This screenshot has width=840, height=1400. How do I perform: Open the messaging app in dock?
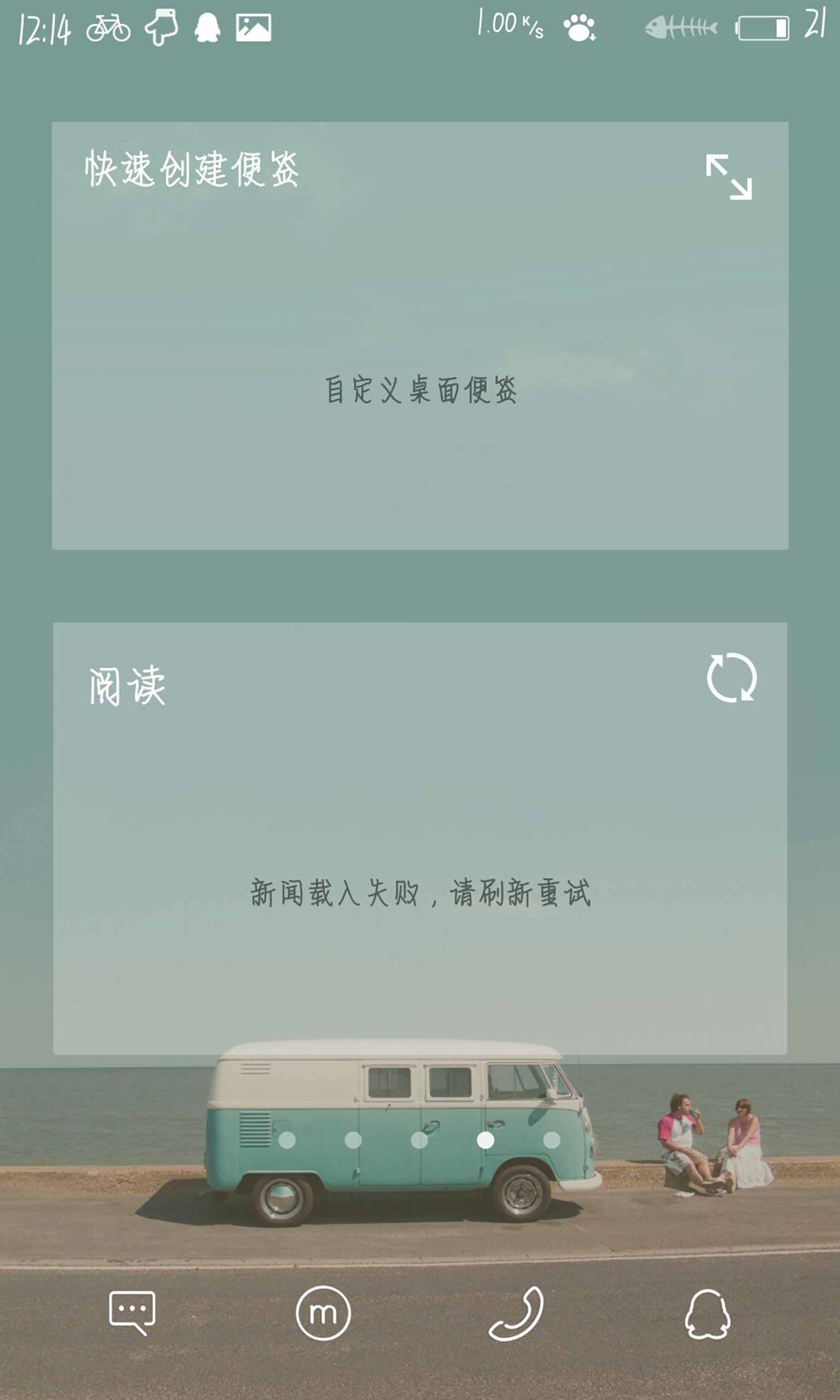(x=132, y=1313)
